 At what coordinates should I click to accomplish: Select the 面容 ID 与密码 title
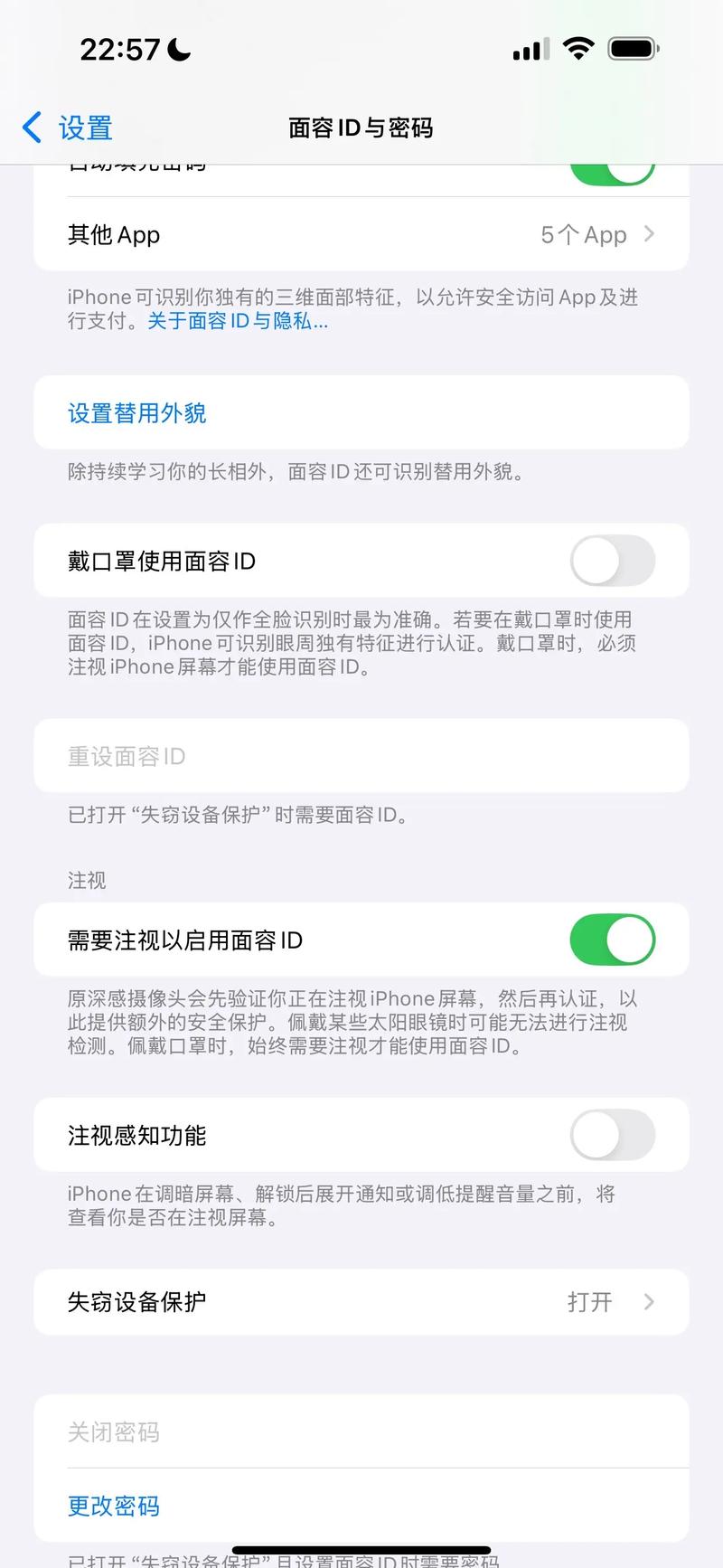pos(361,128)
